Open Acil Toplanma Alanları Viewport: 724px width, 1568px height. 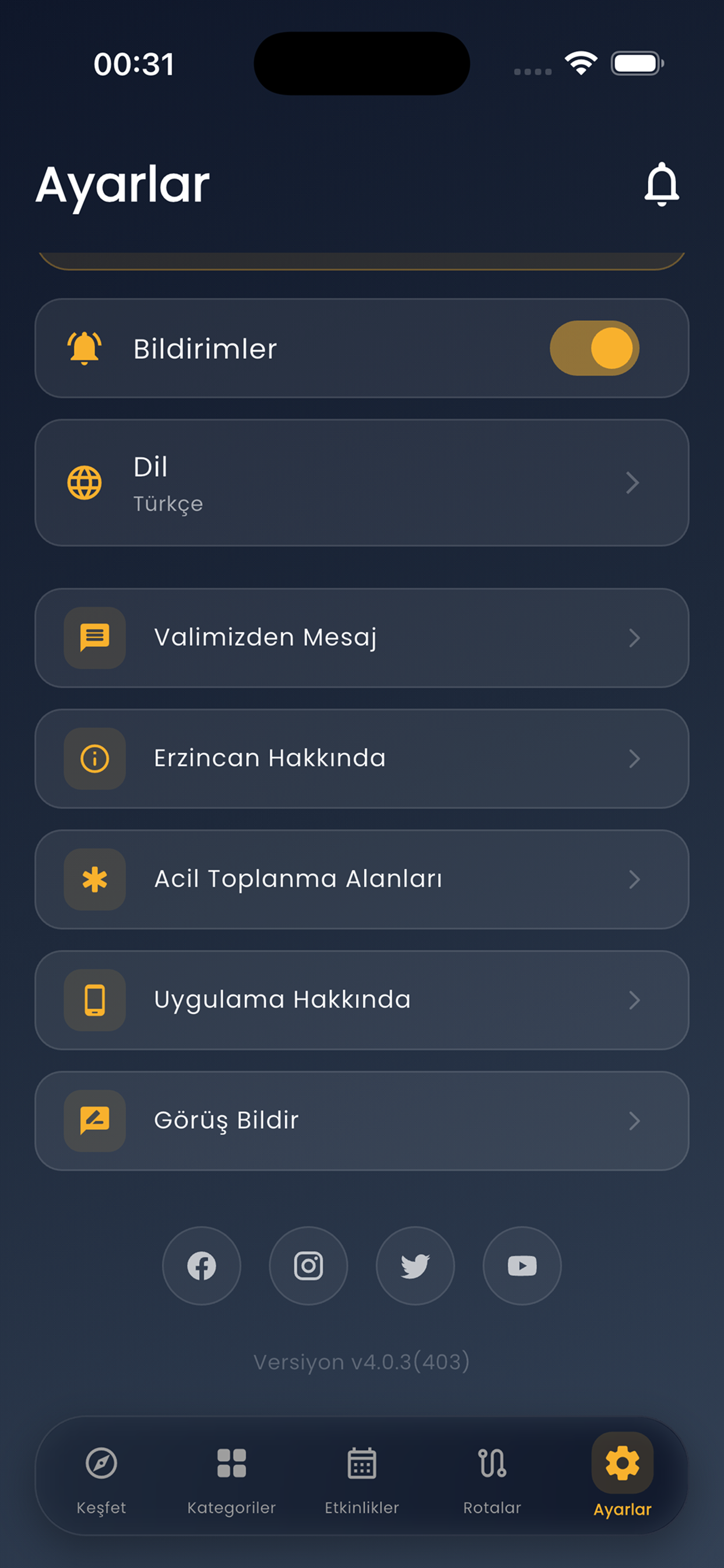tap(361, 878)
